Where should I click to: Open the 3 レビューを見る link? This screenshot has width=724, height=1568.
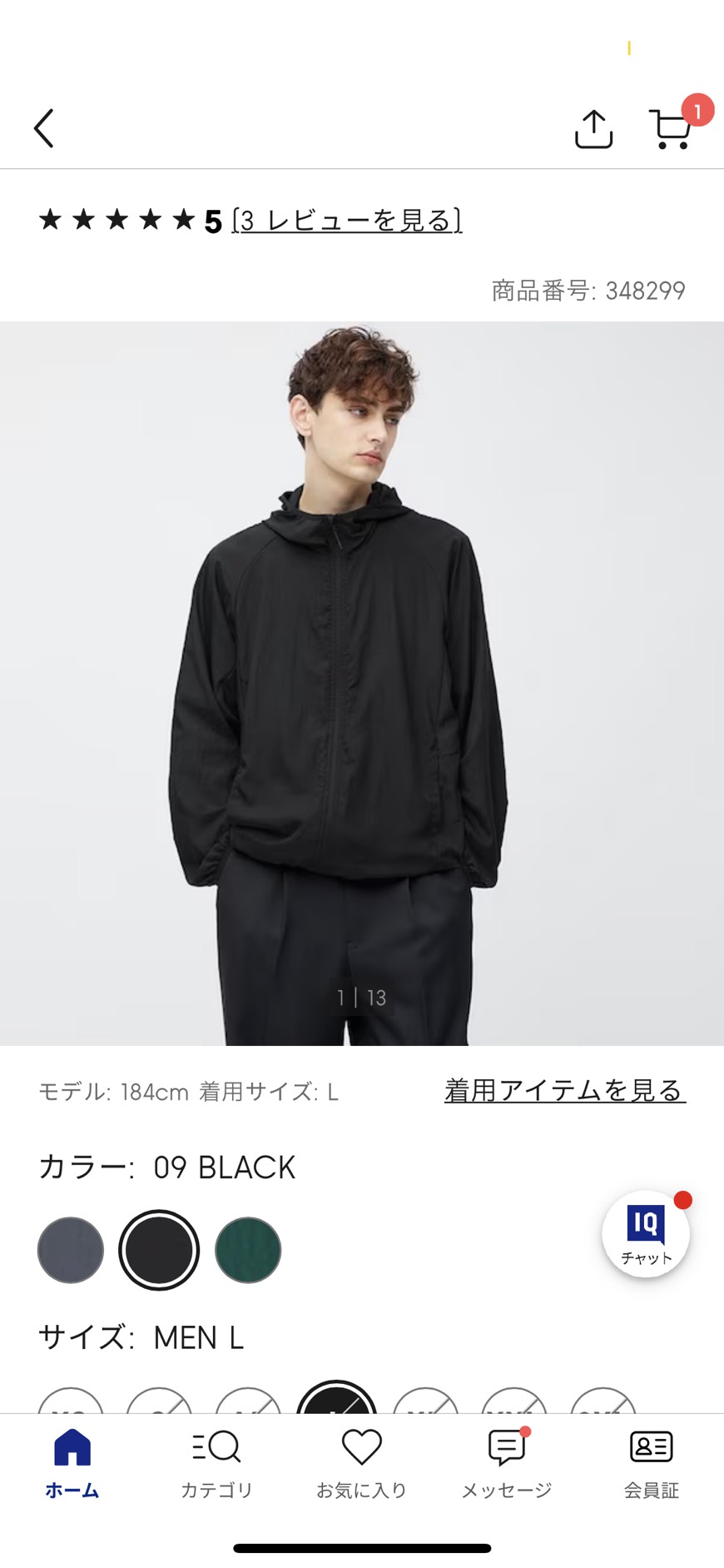[347, 221]
